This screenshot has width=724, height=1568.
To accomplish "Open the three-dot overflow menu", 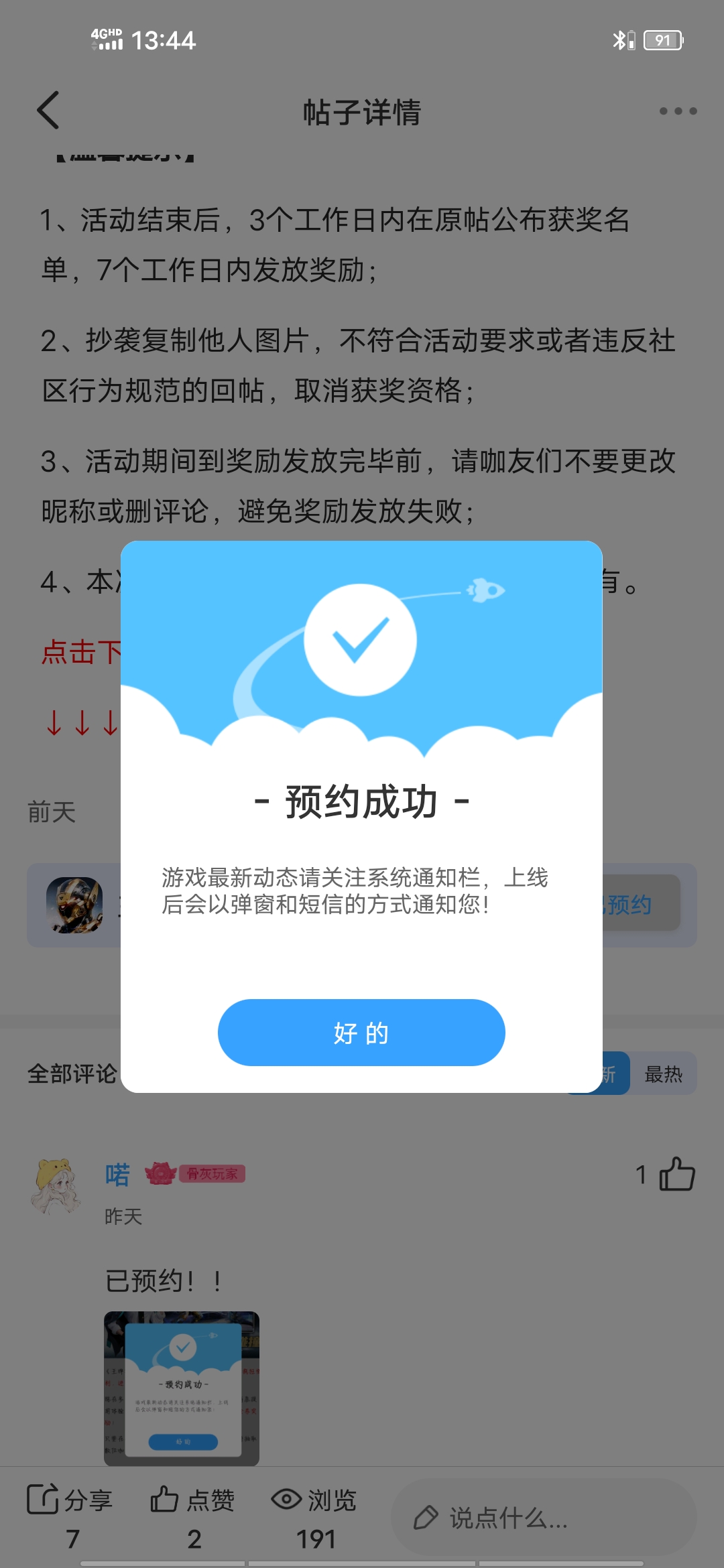I will click(678, 111).
